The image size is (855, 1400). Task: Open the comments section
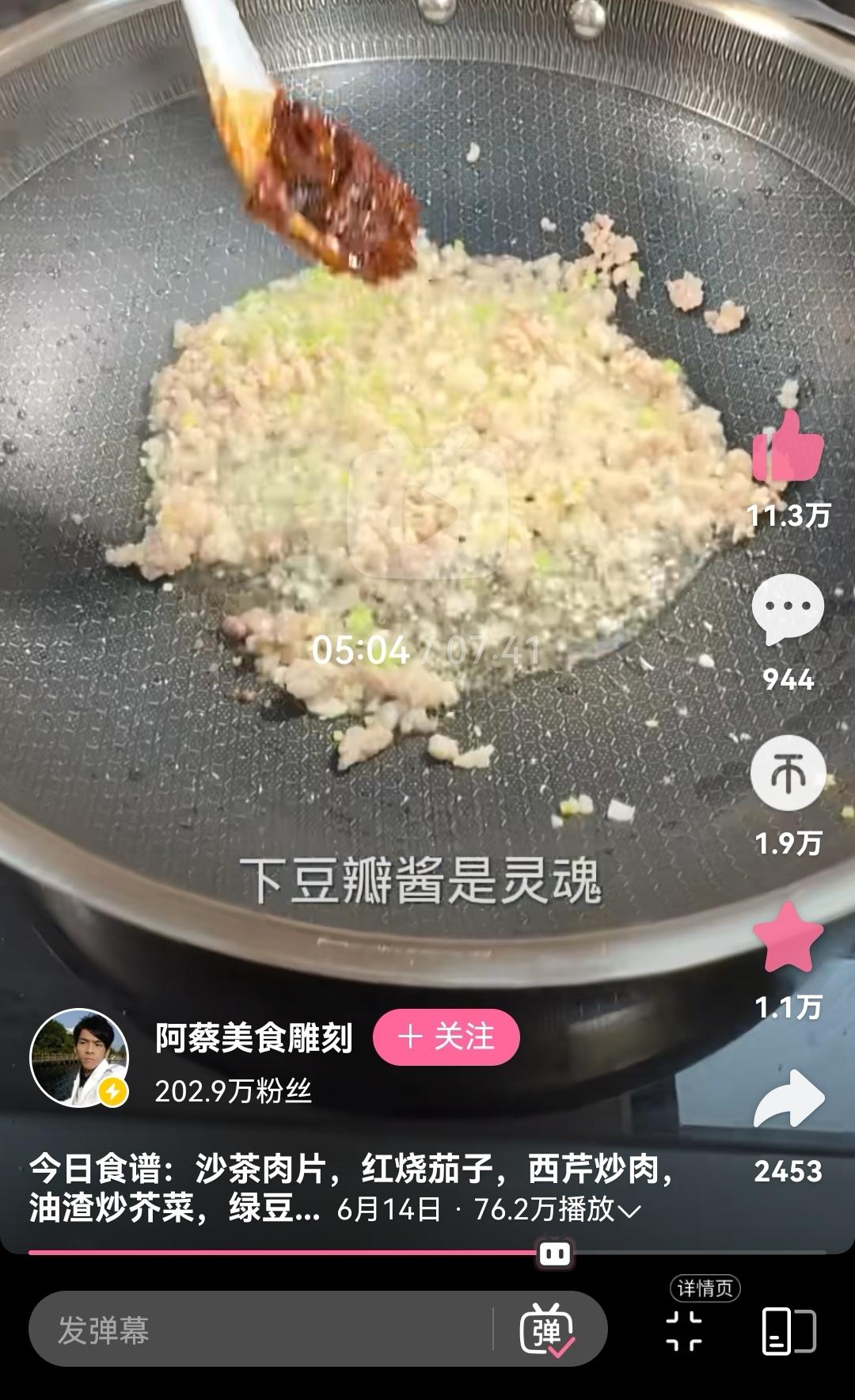point(788,608)
